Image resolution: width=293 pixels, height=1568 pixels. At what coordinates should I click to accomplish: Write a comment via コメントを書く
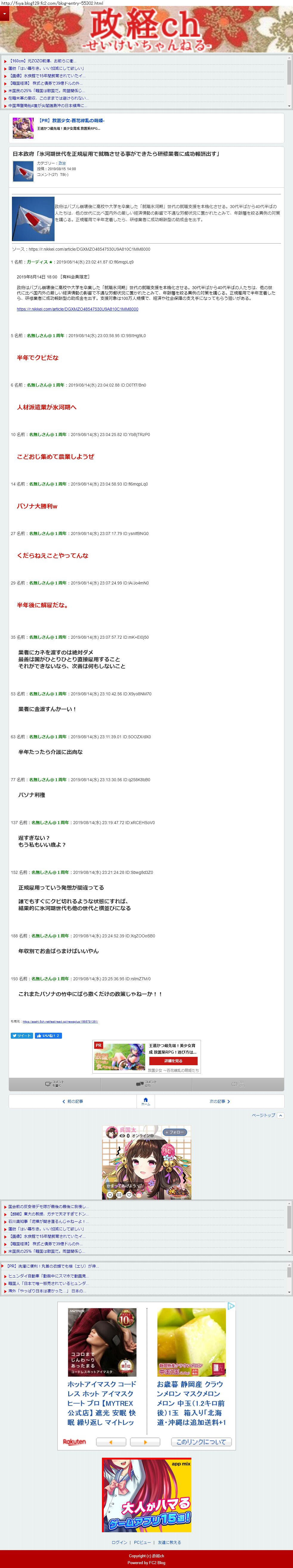(x=54, y=1084)
